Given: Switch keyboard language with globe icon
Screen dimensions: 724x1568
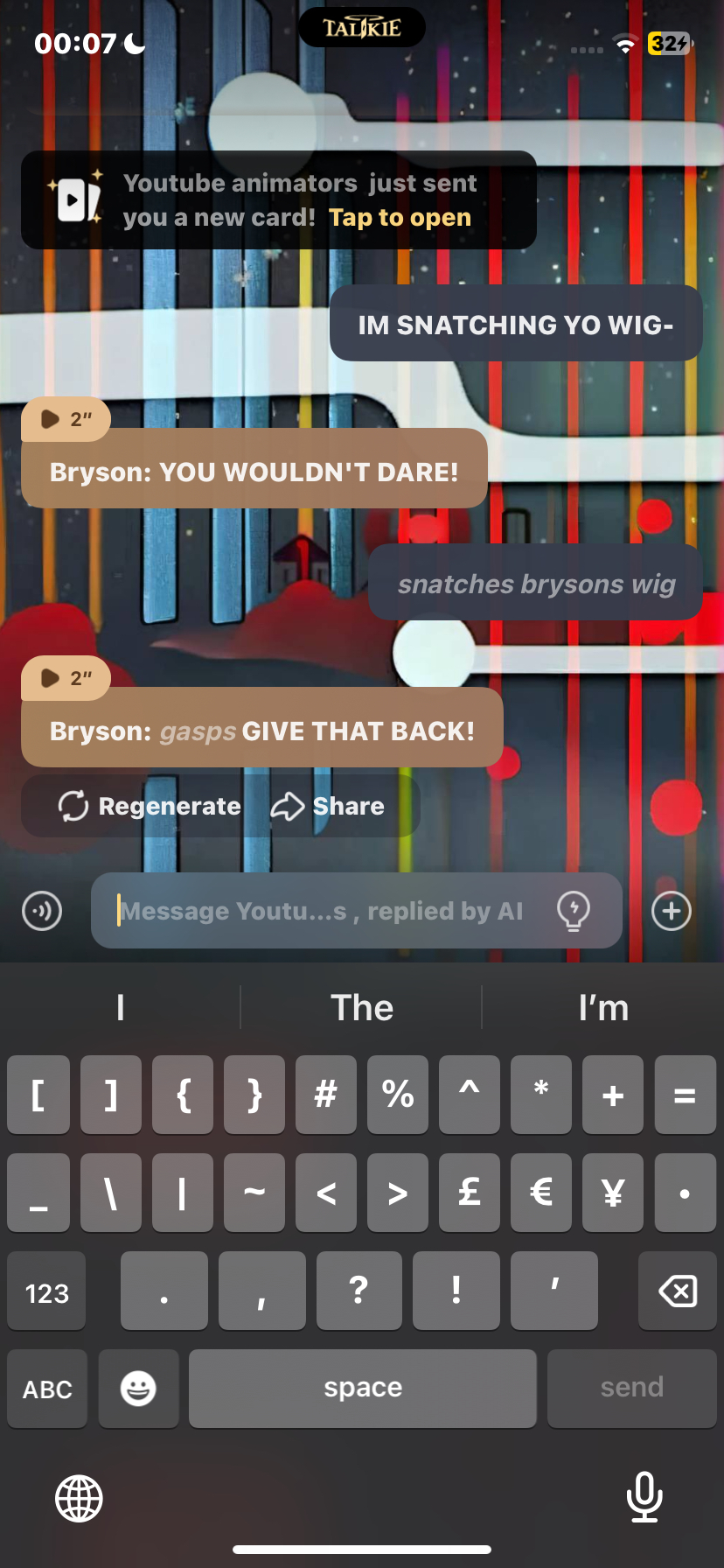Looking at the screenshot, I should pos(79,1497).
